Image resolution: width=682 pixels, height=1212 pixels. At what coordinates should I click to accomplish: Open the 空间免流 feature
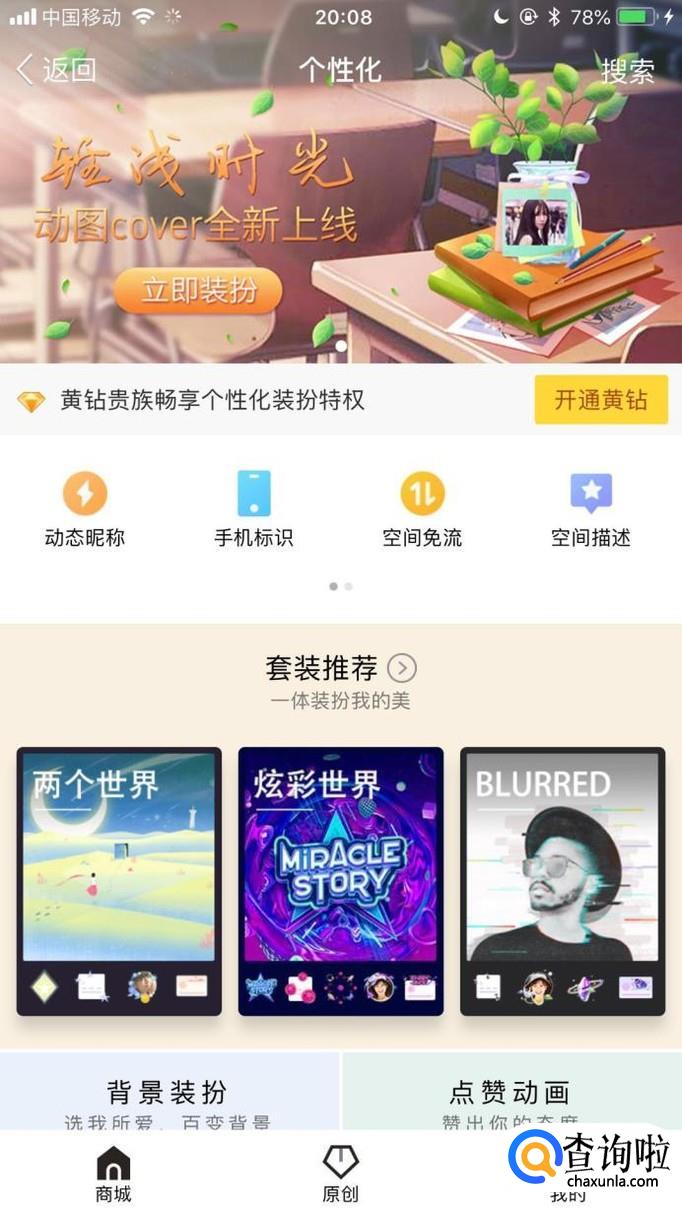pyautogui.click(x=422, y=509)
